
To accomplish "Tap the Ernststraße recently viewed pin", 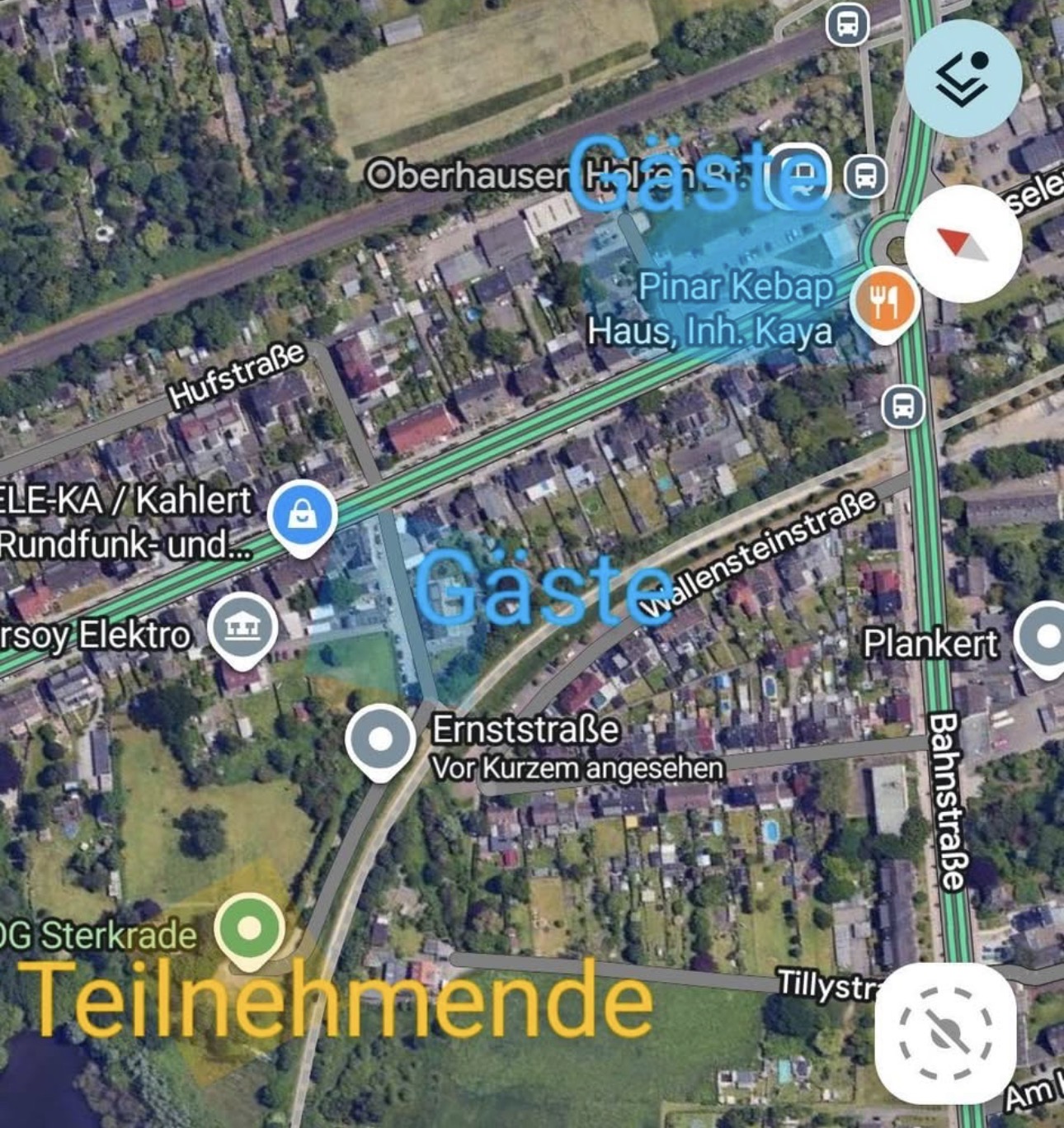I will coord(379,740).
